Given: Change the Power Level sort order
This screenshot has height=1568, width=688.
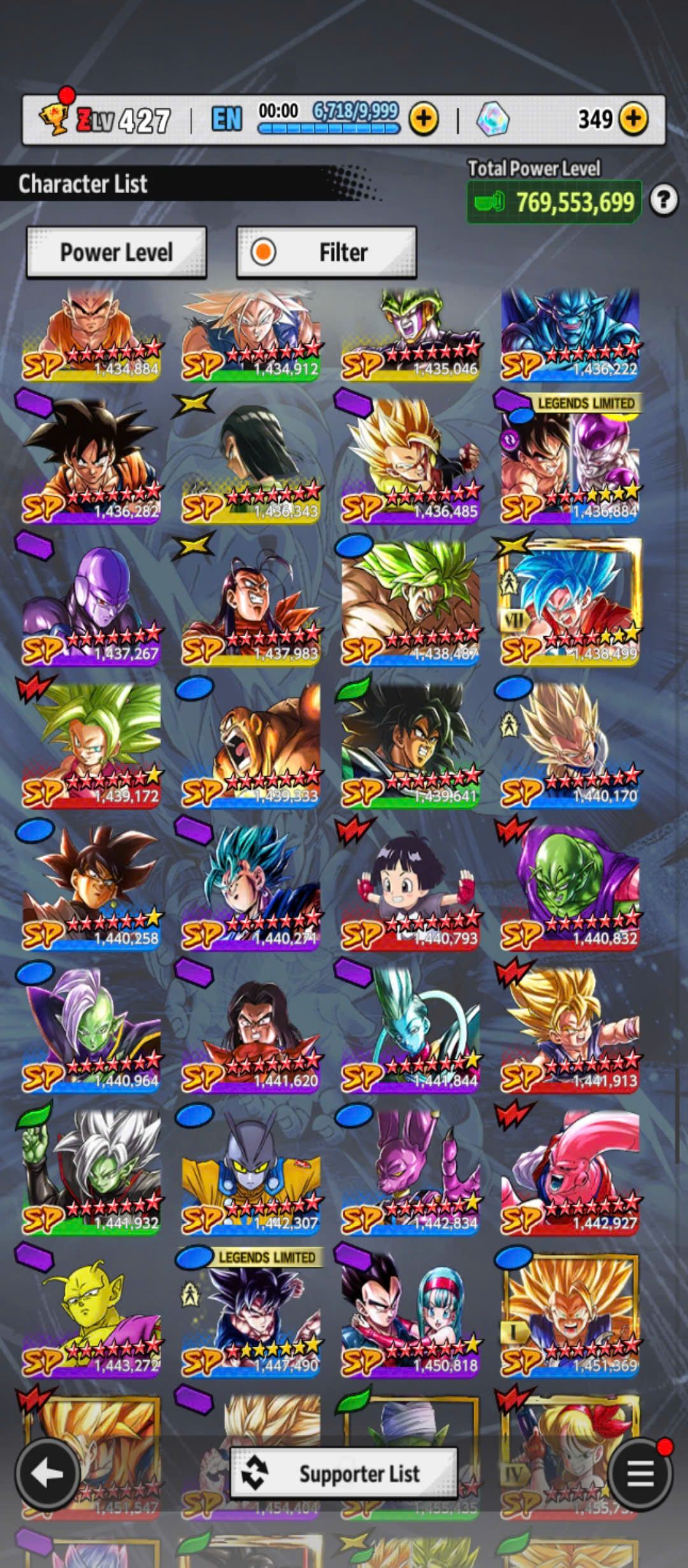Looking at the screenshot, I should (x=117, y=252).
